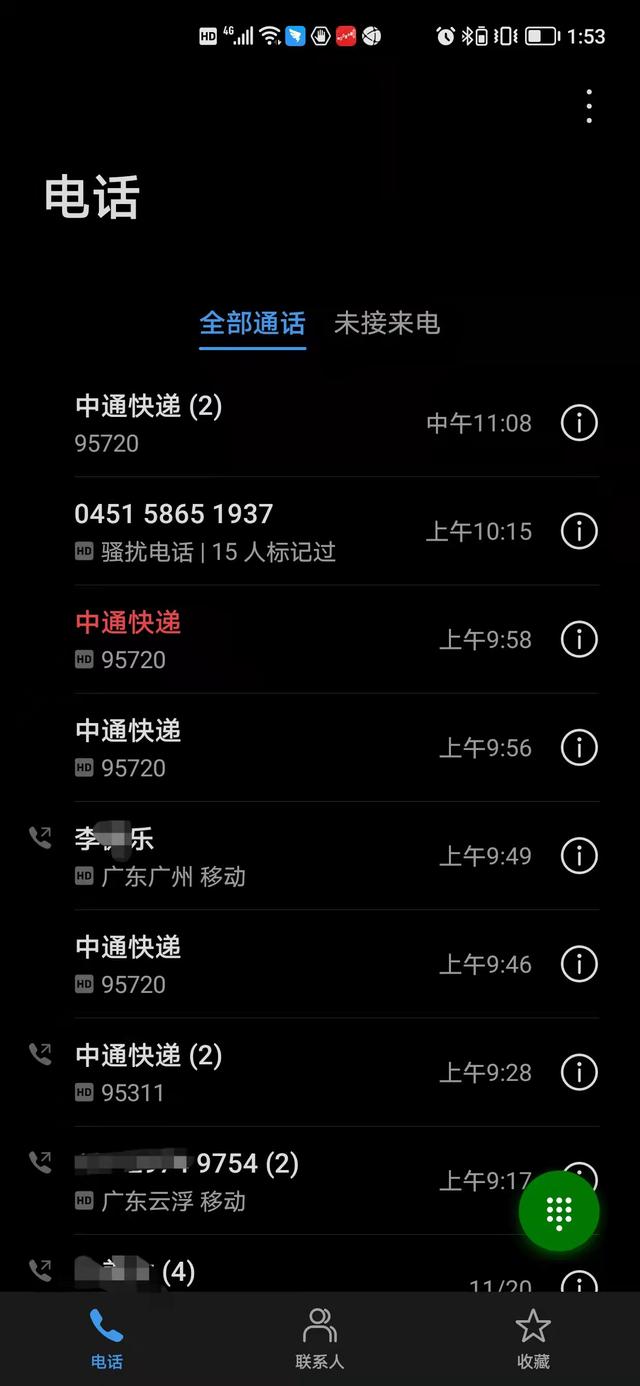Screen dimensions: 640x1386
Task: Open info for the 上午9:46 call
Action: (579, 964)
